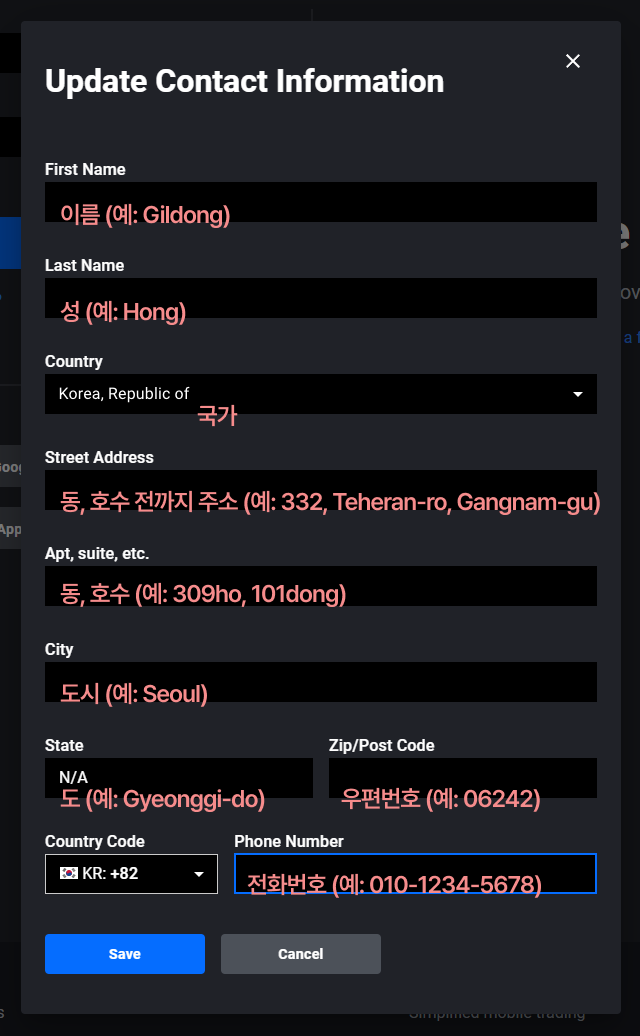Save the contact information
This screenshot has width=640, height=1036.
pyautogui.click(x=125, y=954)
